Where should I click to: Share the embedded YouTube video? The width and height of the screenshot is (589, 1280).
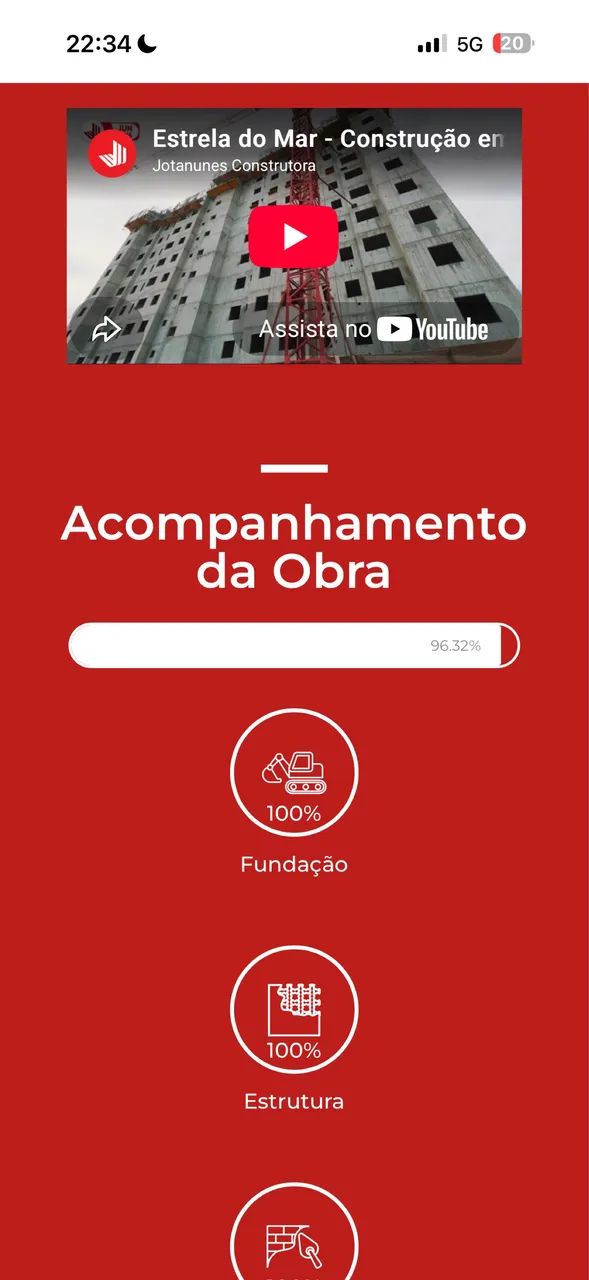(x=106, y=329)
